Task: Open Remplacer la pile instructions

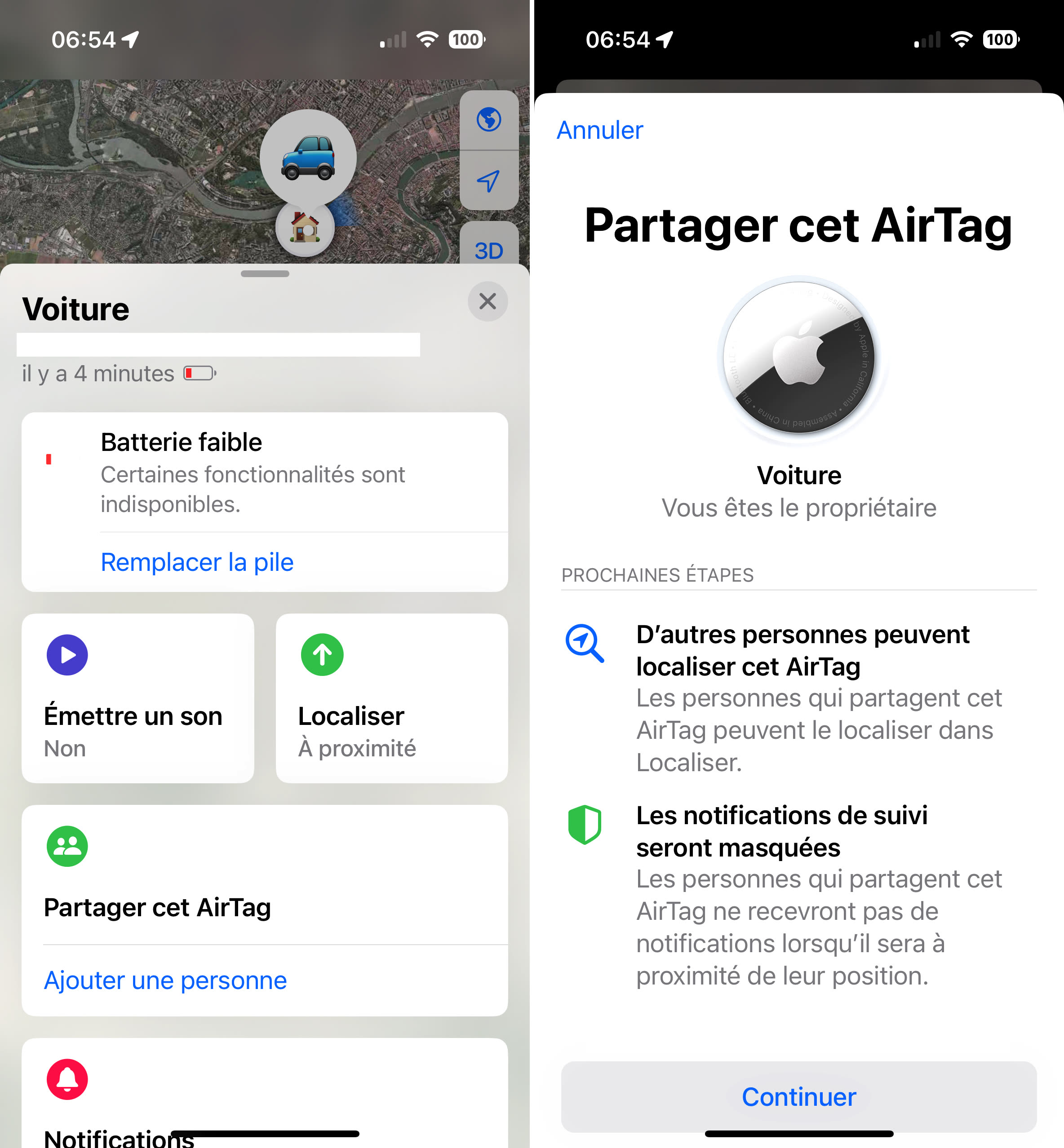Action: click(x=197, y=561)
